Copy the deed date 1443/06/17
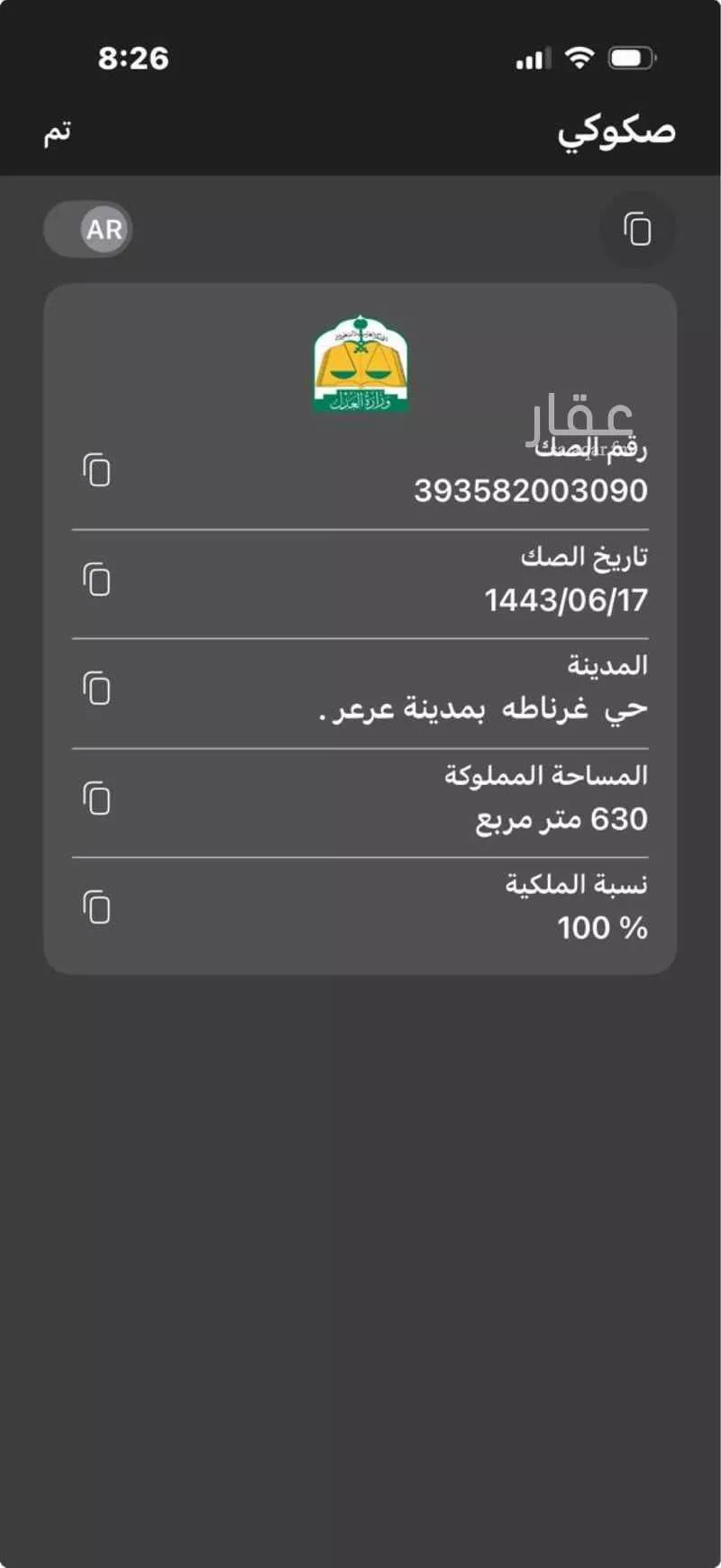The height and width of the screenshot is (1568, 721). 97,580
